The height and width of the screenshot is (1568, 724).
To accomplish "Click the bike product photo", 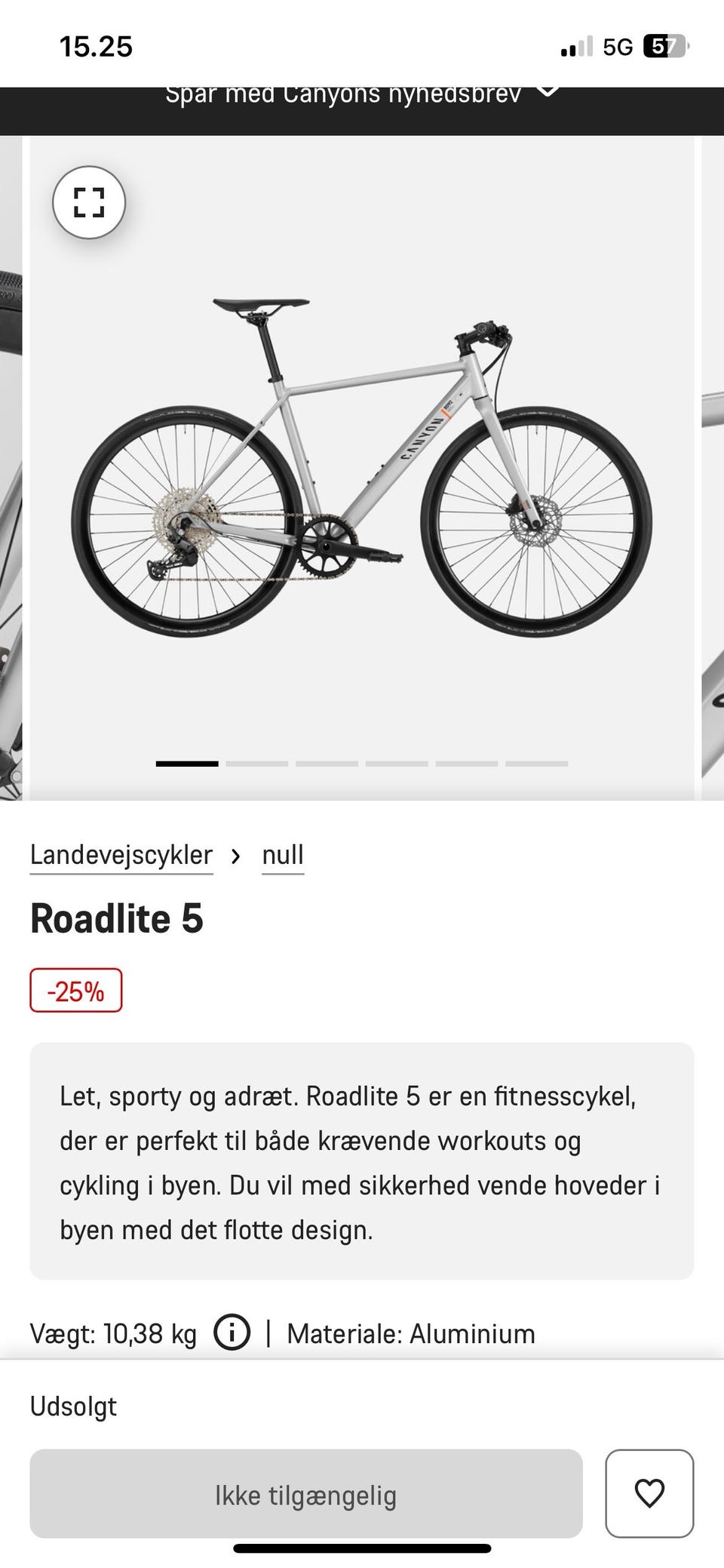I will pyautogui.click(x=362, y=468).
